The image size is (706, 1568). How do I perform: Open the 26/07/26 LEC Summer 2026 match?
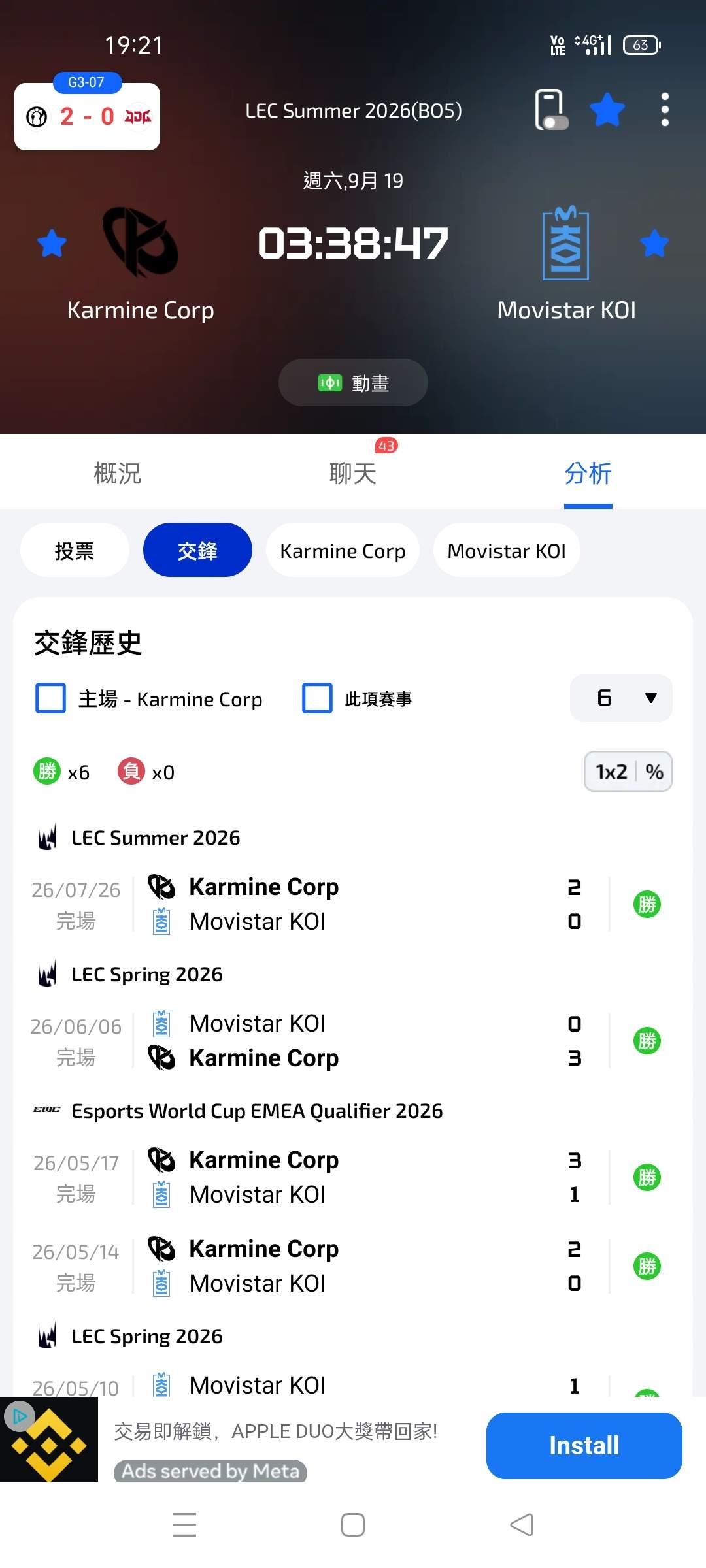(353, 904)
